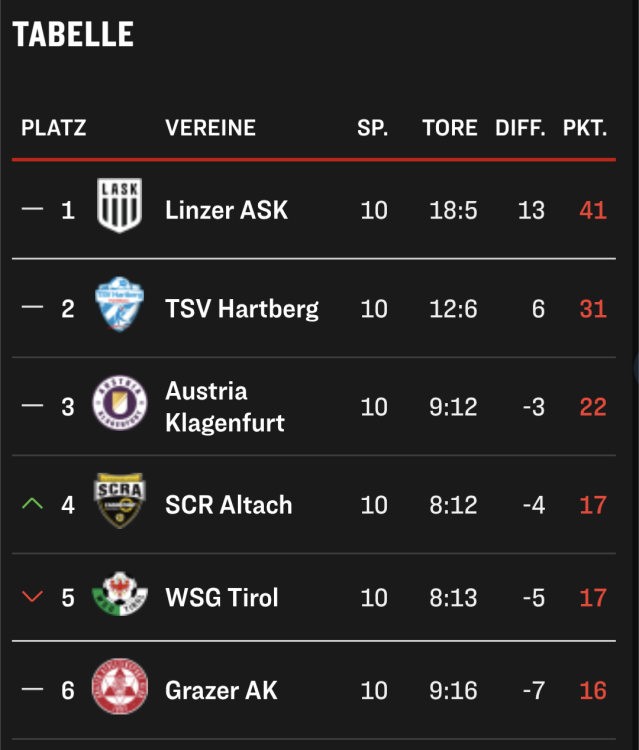639x750 pixels.
Task: Open the TSV Hartberg team row
Action: 242,308
